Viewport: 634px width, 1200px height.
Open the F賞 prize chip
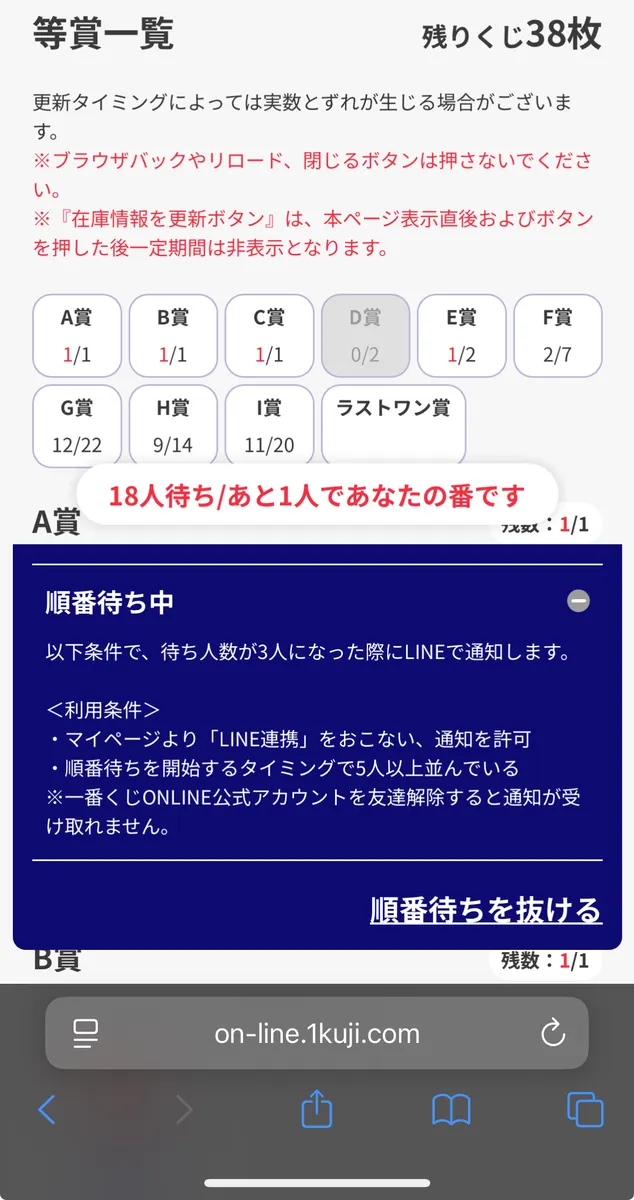(x=557, y=335)
